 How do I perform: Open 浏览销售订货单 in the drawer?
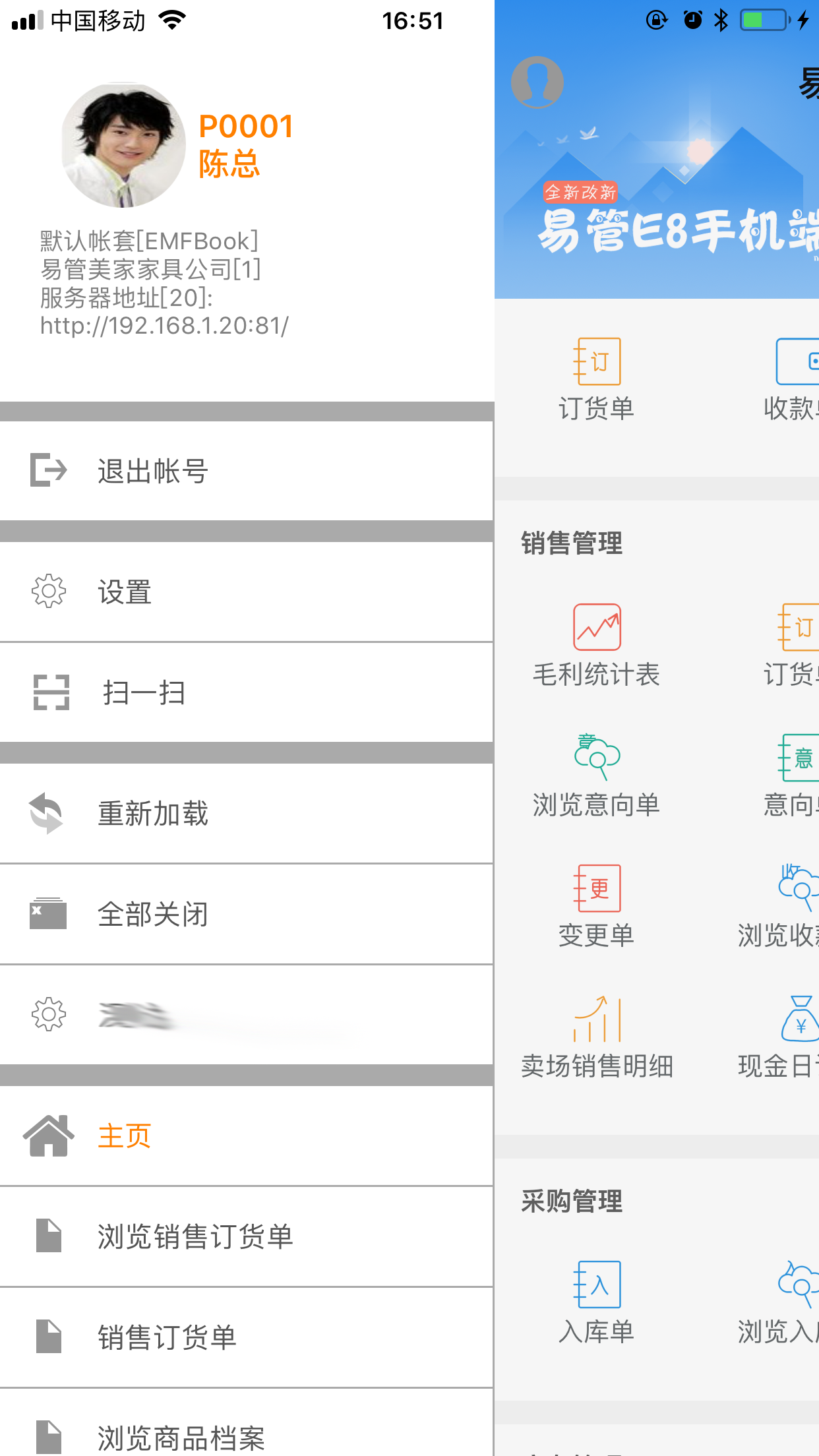coord(195,1236)
